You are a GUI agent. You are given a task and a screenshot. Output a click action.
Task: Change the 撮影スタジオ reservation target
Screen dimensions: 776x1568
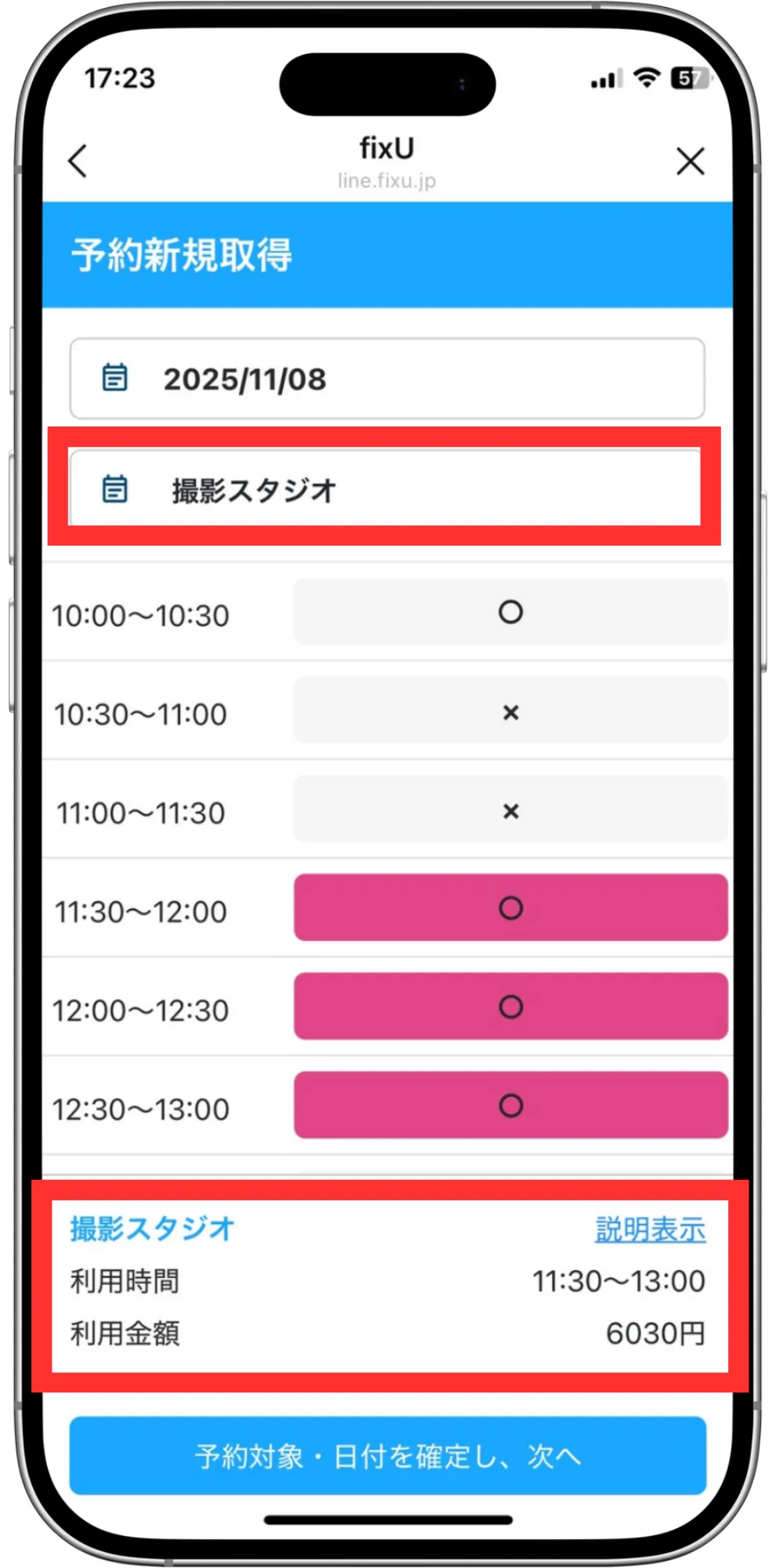384,489
